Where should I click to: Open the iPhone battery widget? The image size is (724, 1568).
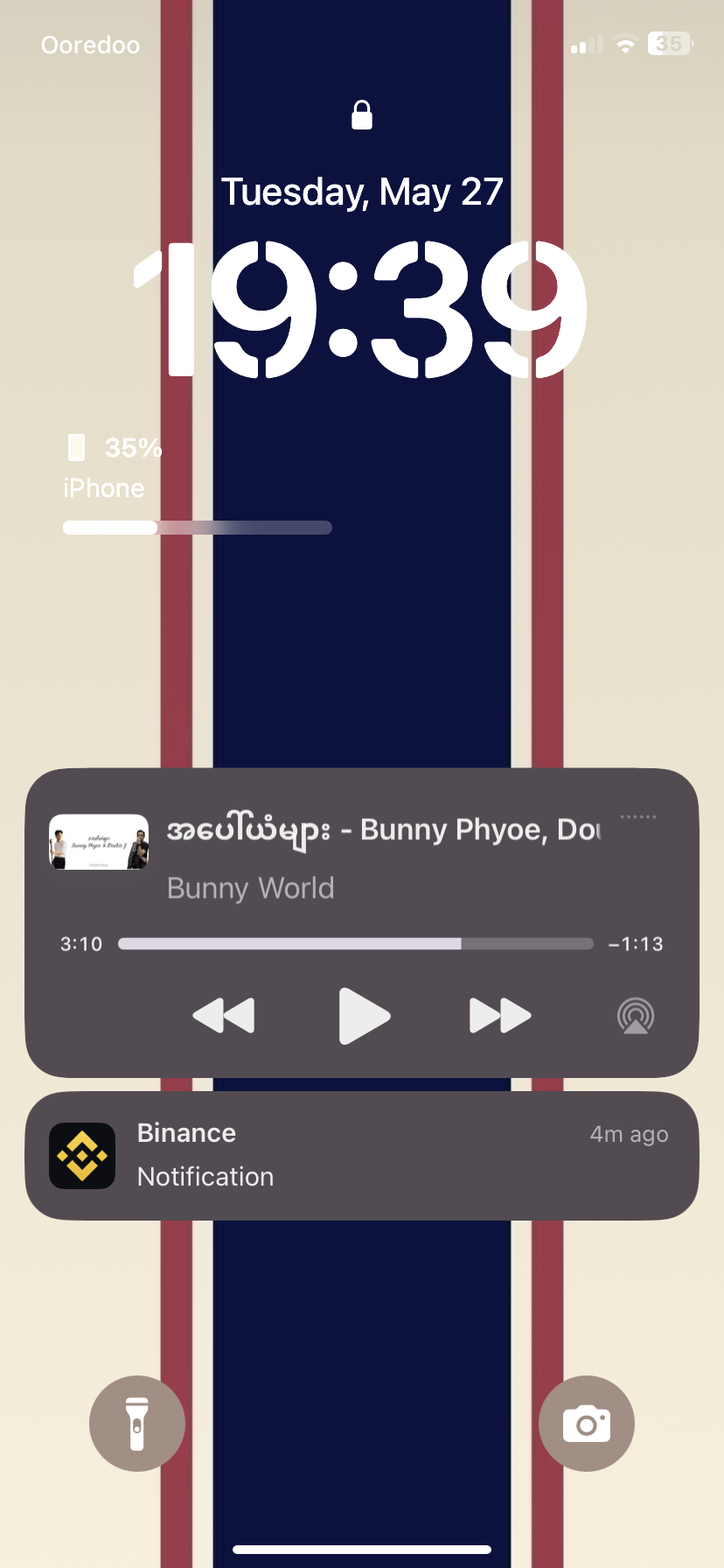click(198, 483)
